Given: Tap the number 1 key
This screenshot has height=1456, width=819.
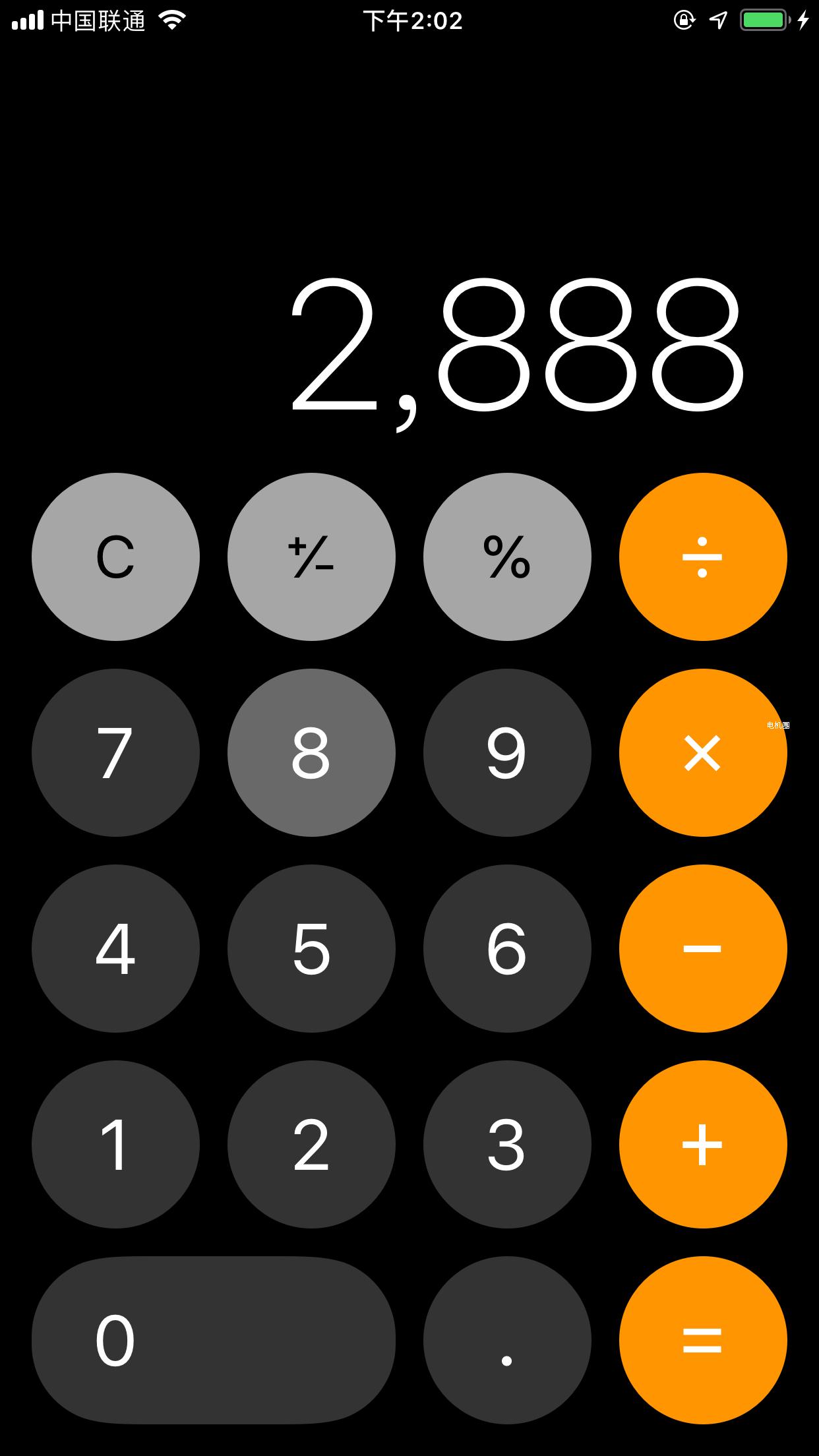Looking at the screenshot, I should (115, 1144).
